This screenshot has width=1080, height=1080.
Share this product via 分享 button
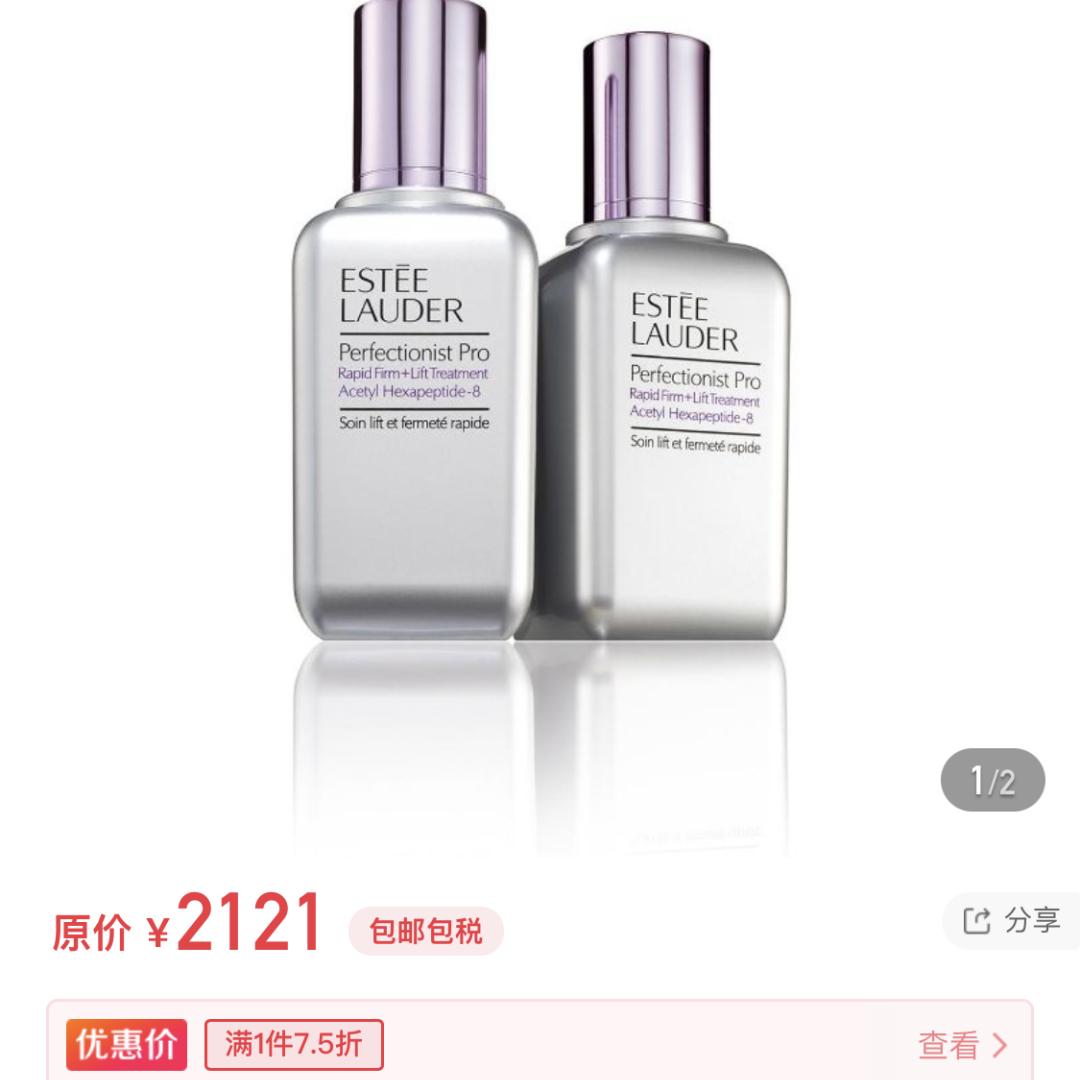[1011, 920]
